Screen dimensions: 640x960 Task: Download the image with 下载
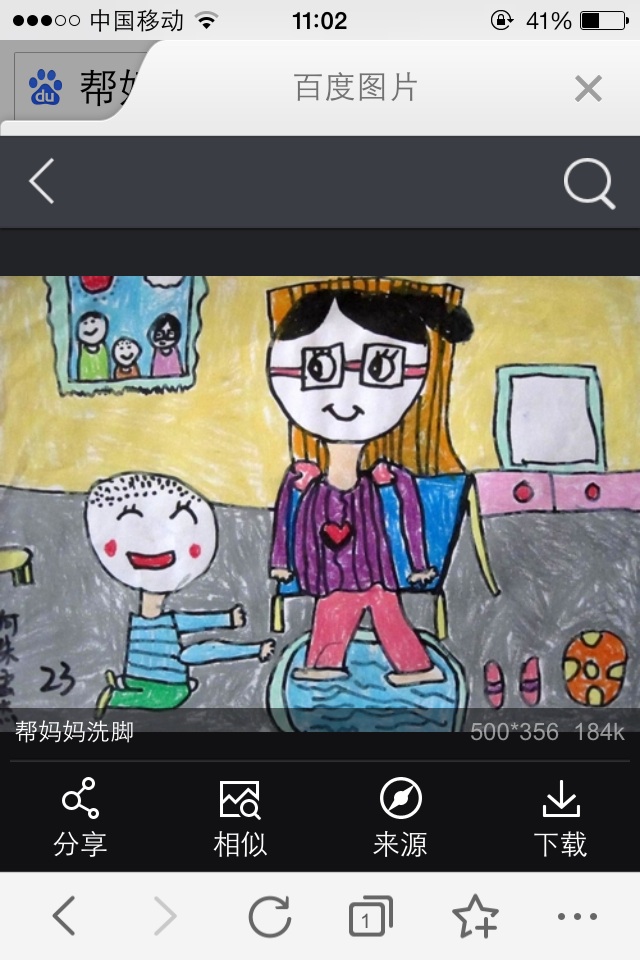click(560, 817)
